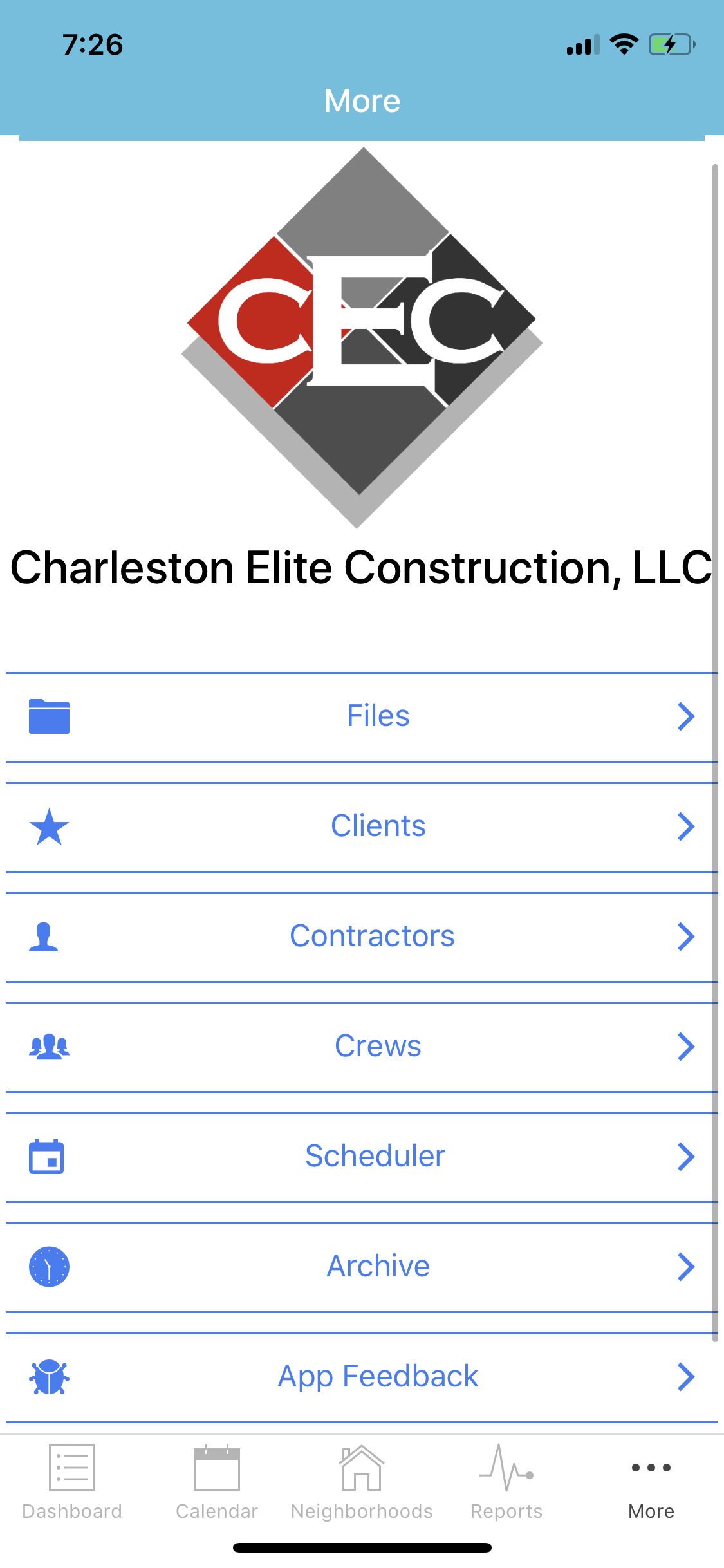Image resolution: width=724 pixels, height=1568 pixels.
Task: Open the Files row
Action: 378,716
